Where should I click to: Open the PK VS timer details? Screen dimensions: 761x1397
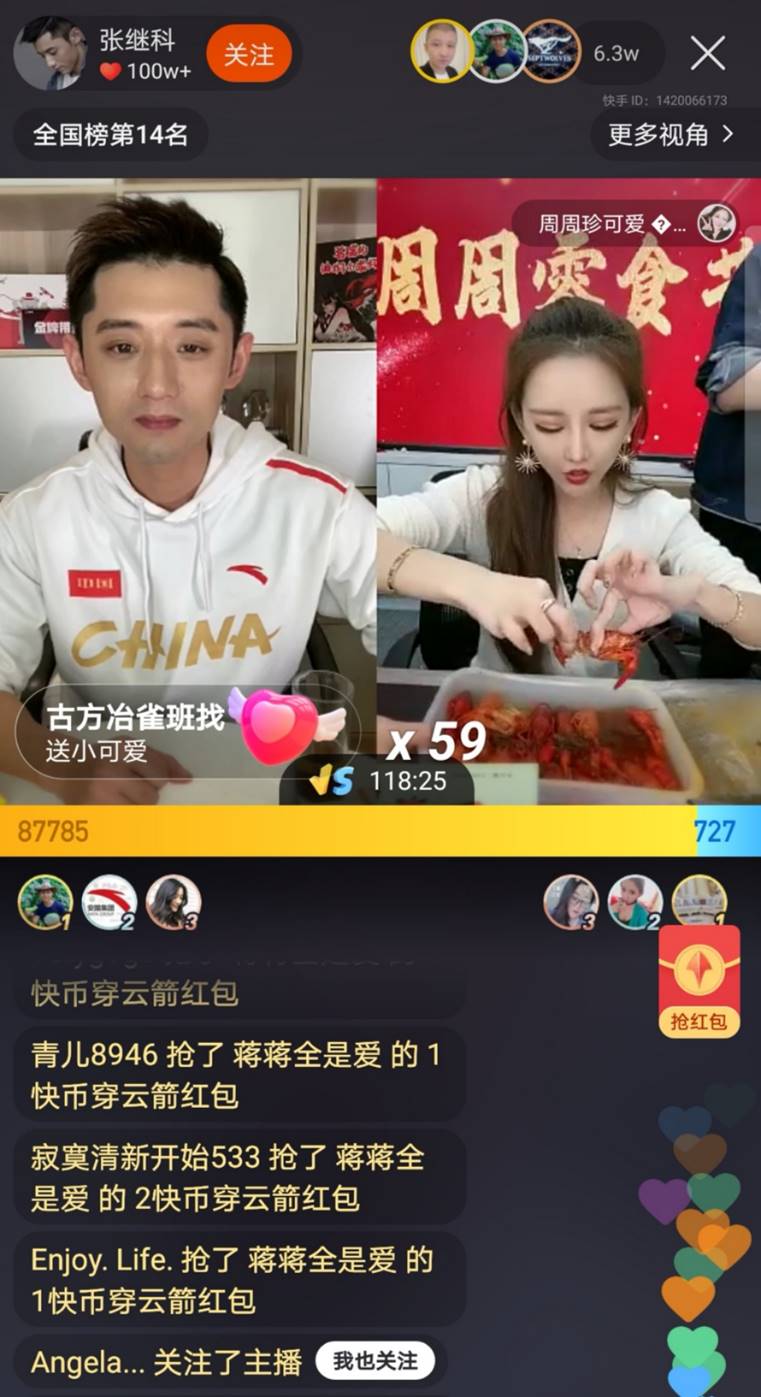378,781
